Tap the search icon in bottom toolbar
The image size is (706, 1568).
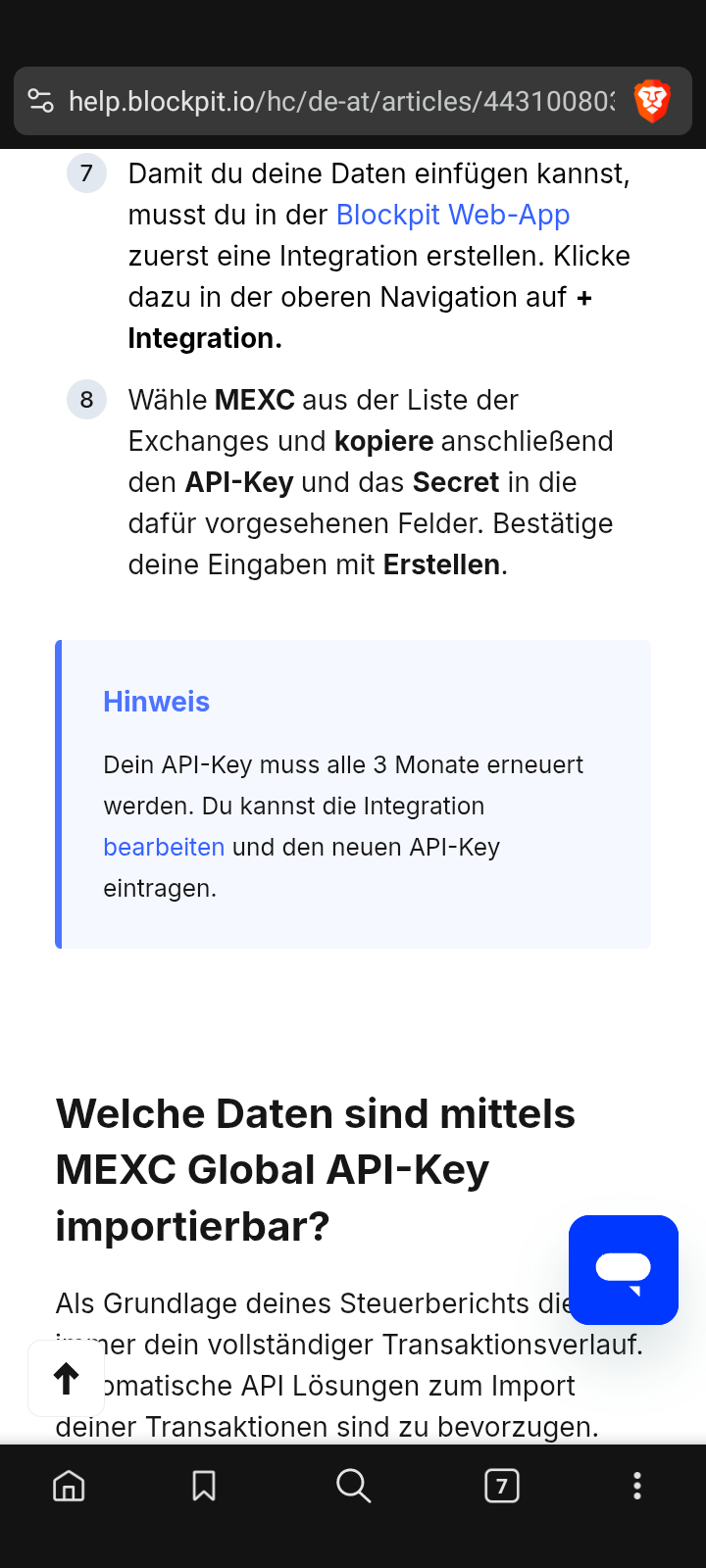pos(353,1486)
